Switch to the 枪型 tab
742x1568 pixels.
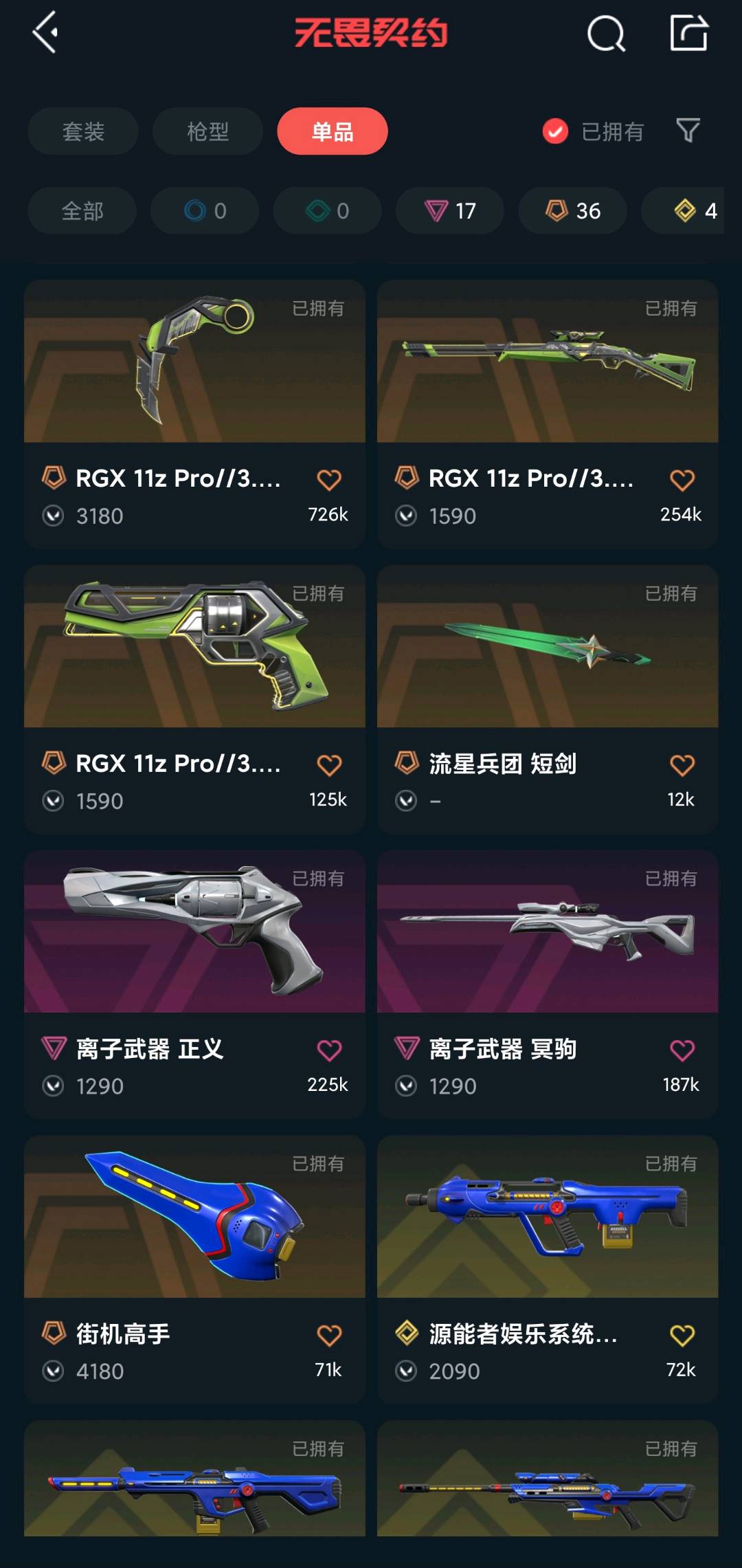click(207, 131)
